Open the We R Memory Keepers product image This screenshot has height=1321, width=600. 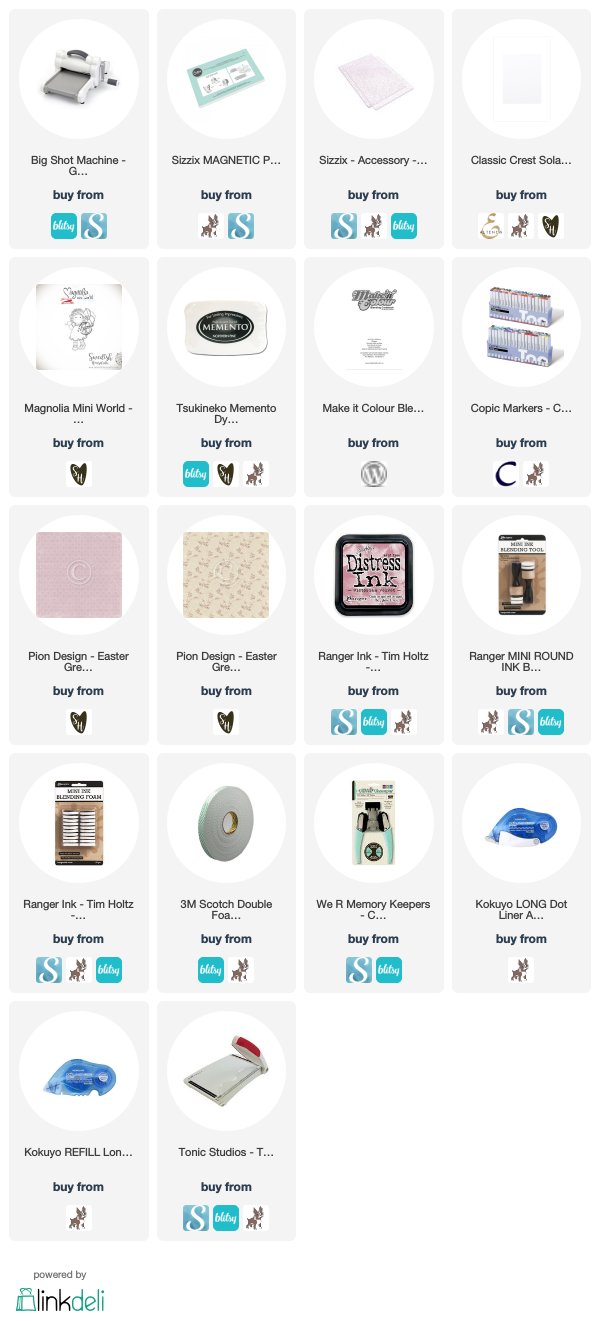(x=374, y=823)
